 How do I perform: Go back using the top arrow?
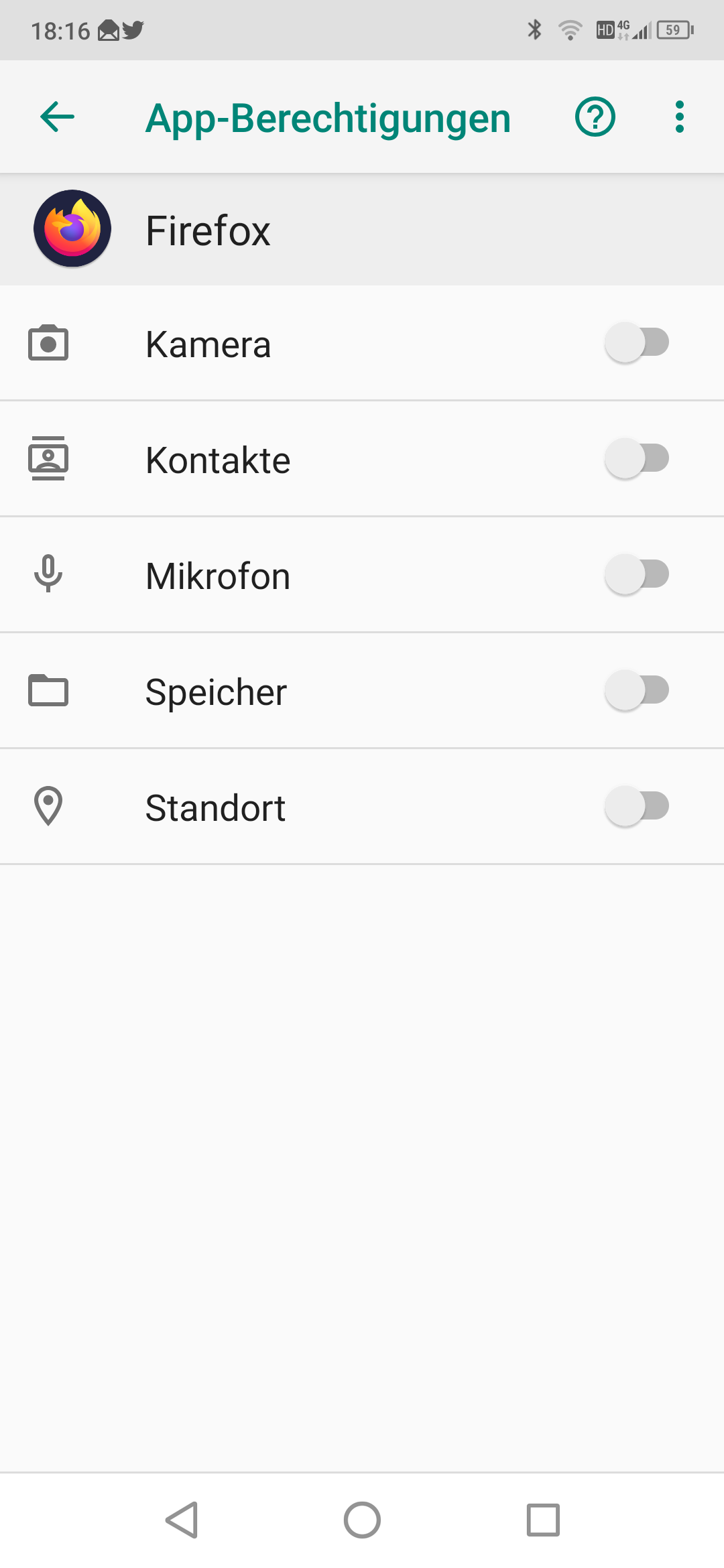(58, 117)
